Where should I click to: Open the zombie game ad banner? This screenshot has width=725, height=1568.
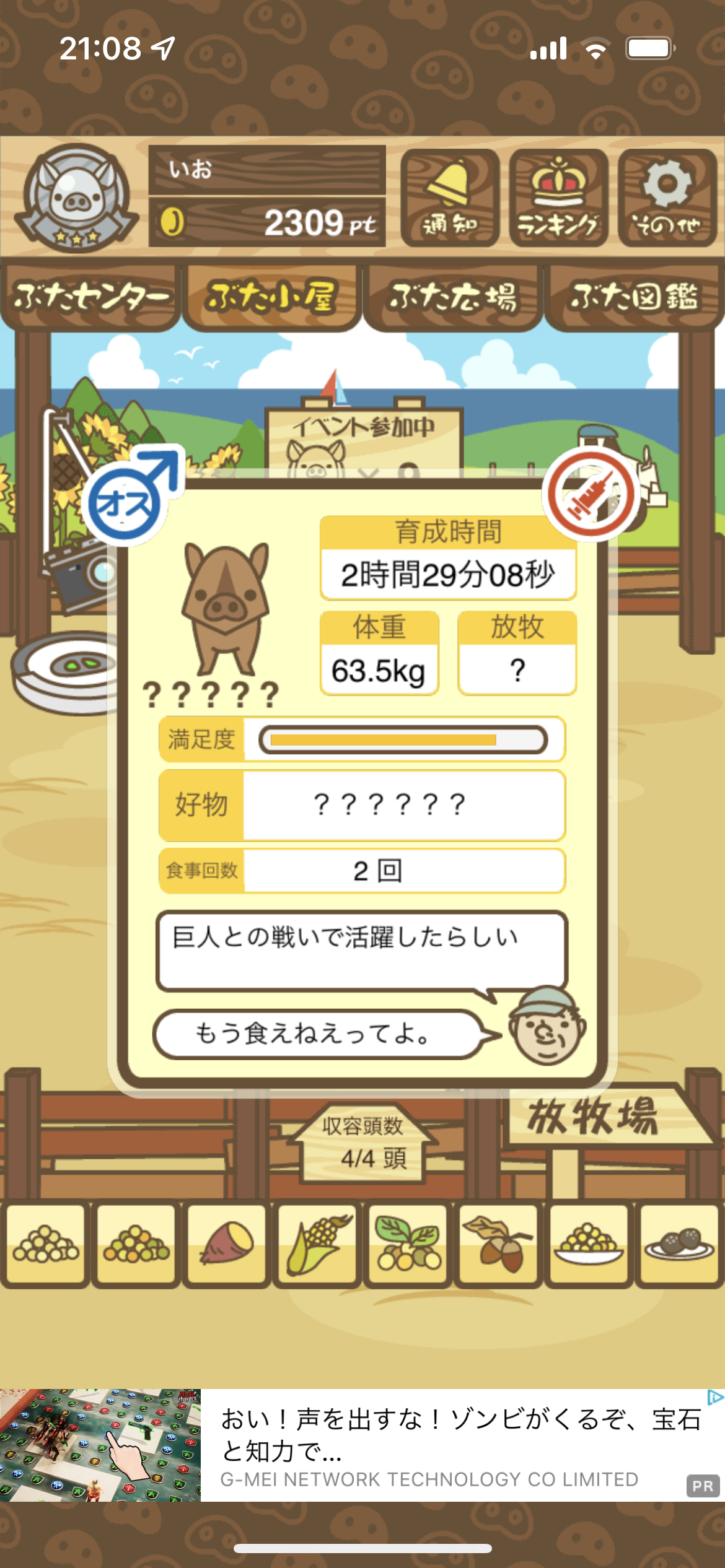tap(362, 1445)
